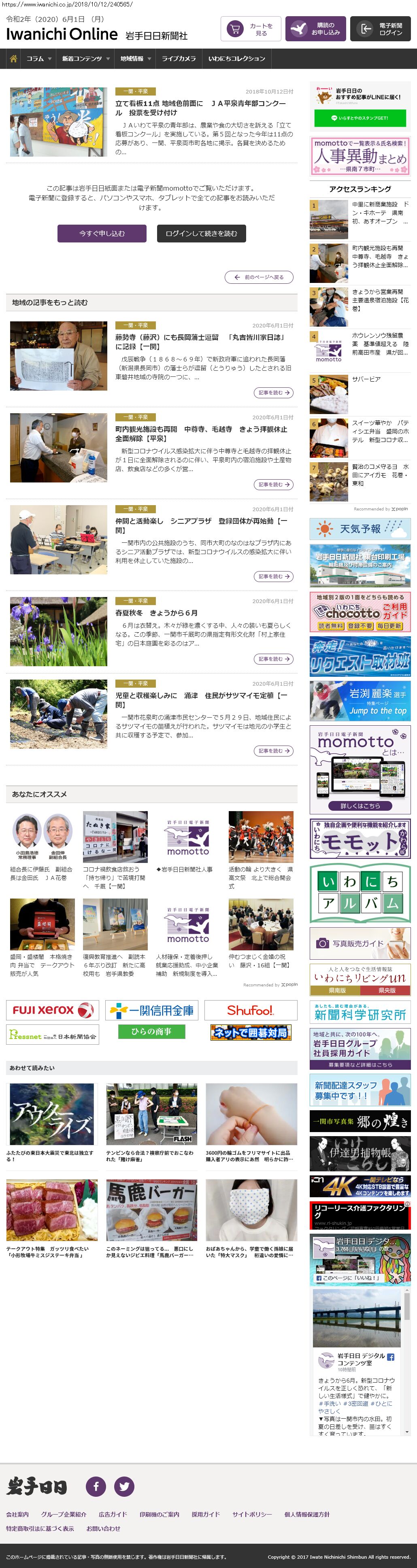Open 会社案内 footer link
Screen dimensions: 417x1568
[x=17, y=1515]
